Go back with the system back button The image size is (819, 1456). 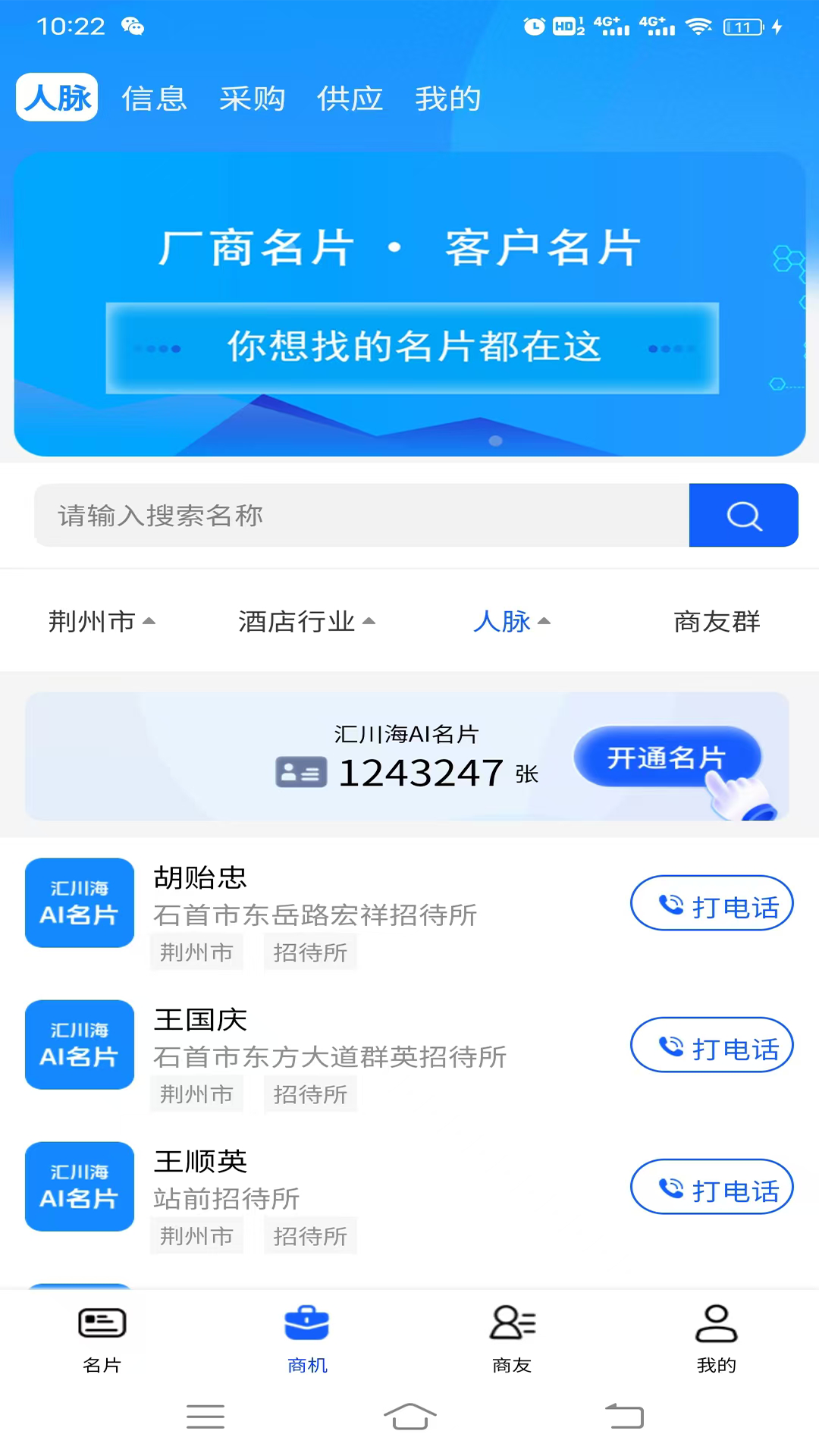624,1416
